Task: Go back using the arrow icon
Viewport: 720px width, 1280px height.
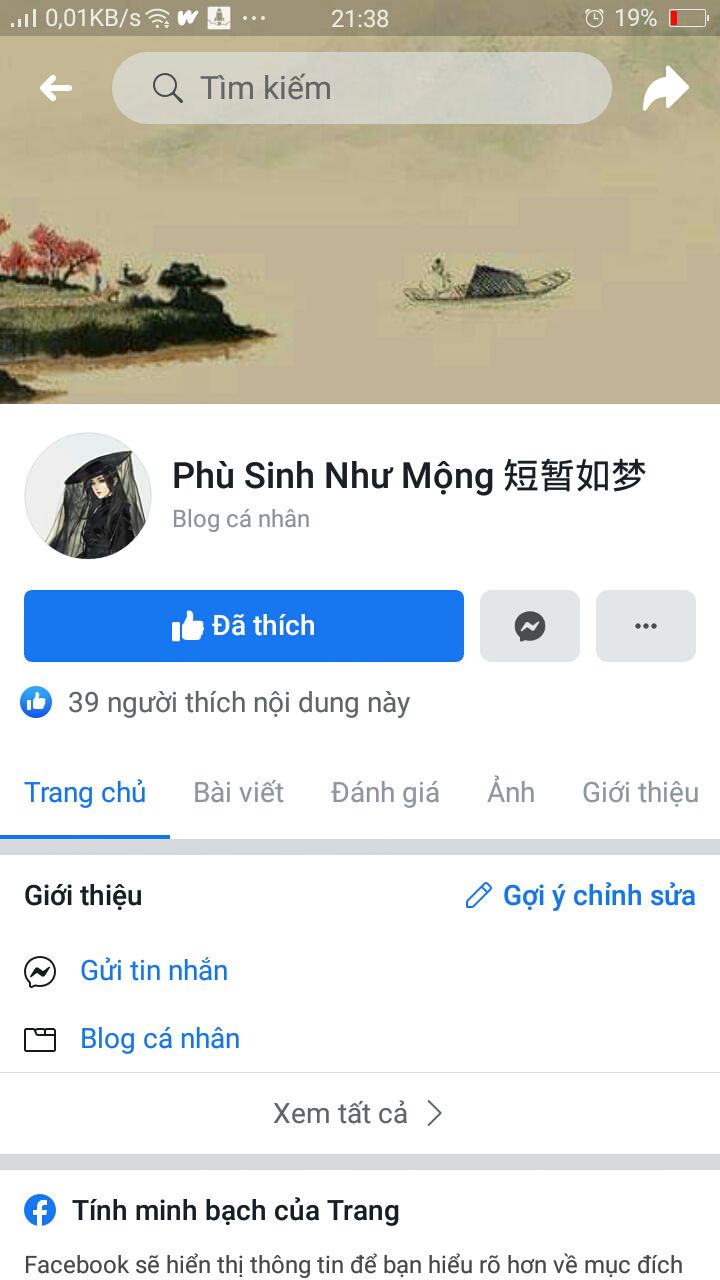Action: 56,88
